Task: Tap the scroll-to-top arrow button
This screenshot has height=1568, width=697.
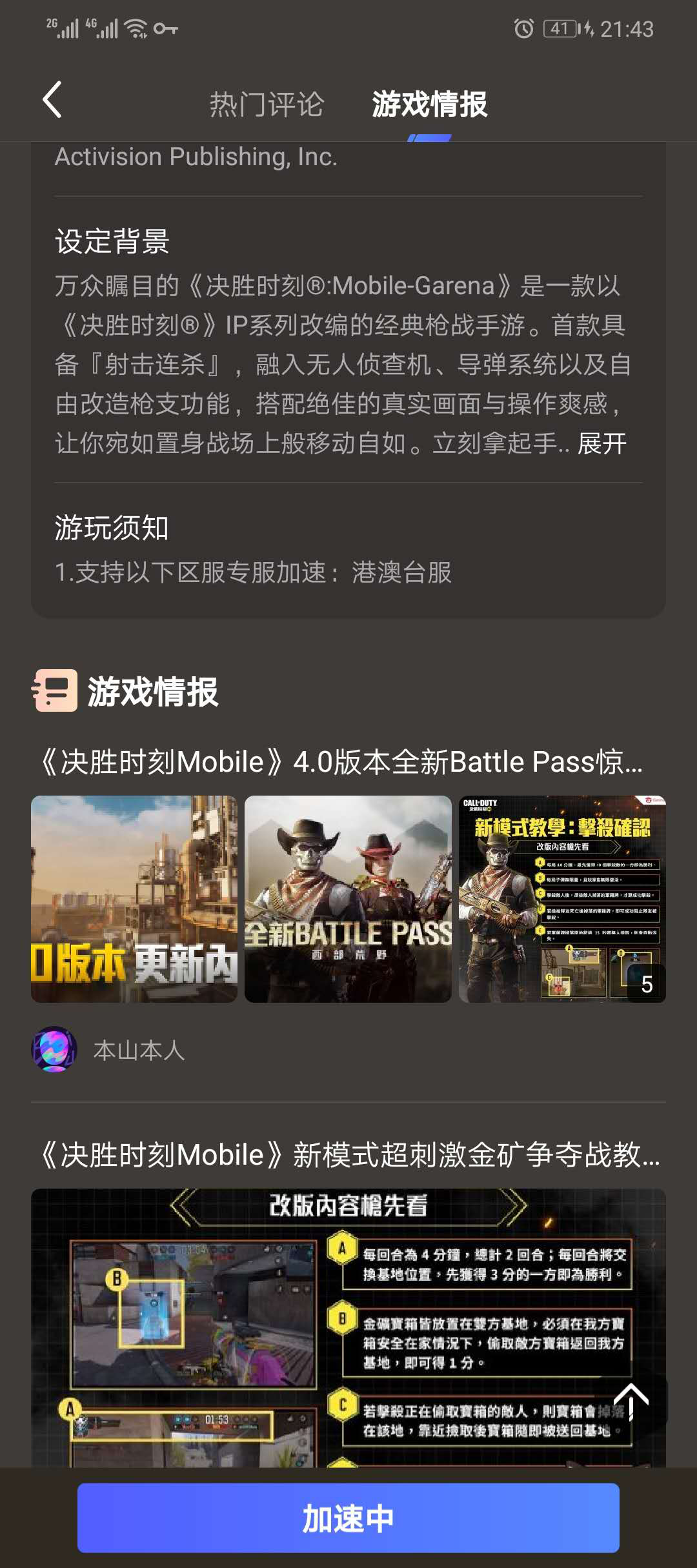Action: [x=631, y=1402]
